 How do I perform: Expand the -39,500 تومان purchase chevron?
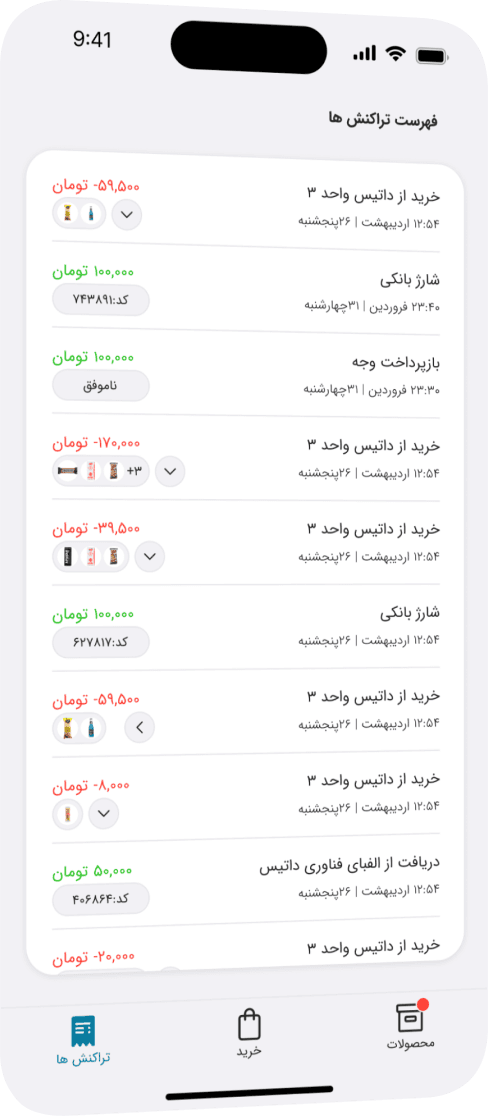click(149, 557)
